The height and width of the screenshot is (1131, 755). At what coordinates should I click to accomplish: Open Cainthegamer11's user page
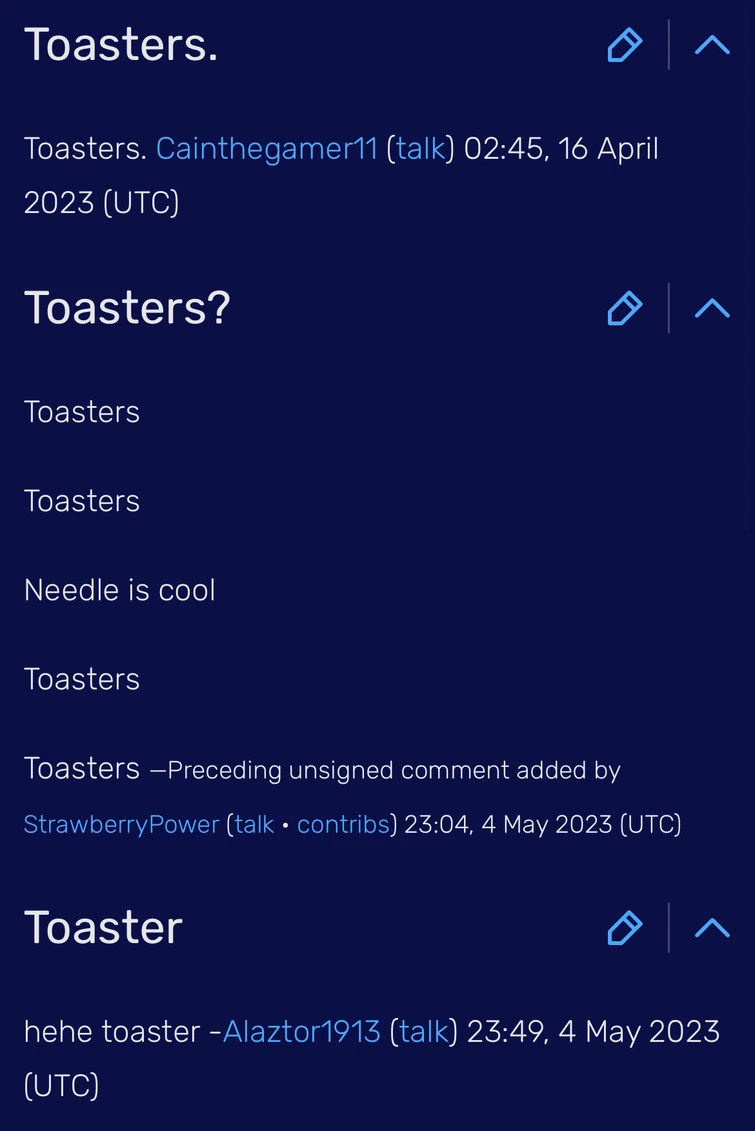[265, 148]
